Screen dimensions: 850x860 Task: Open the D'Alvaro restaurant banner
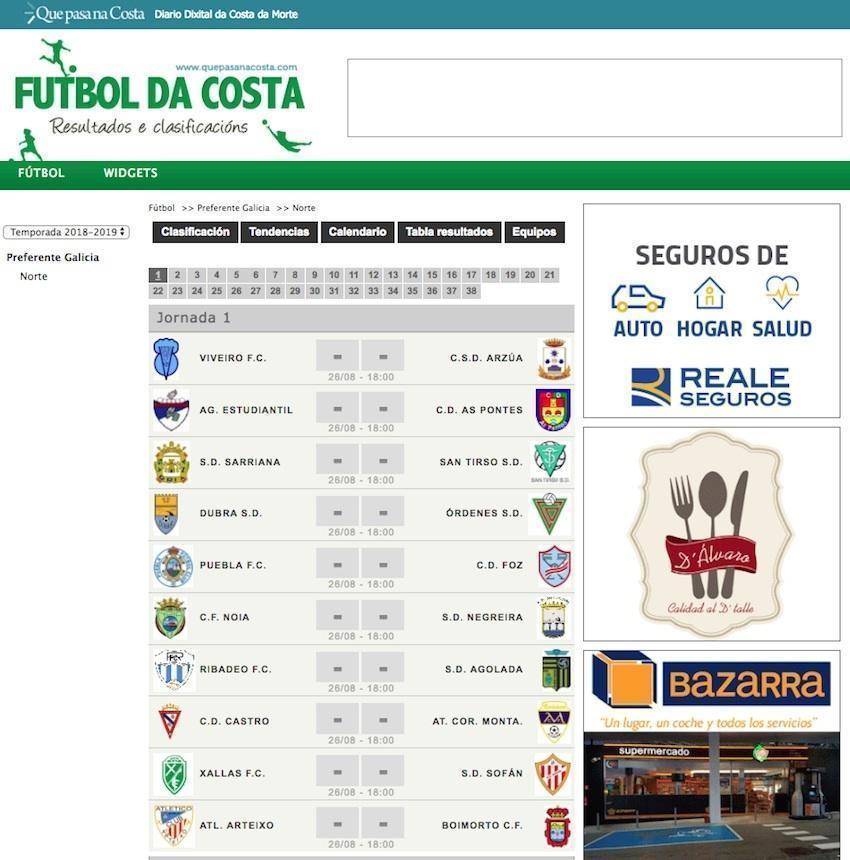pyautogui.click(x=711, y=534)
